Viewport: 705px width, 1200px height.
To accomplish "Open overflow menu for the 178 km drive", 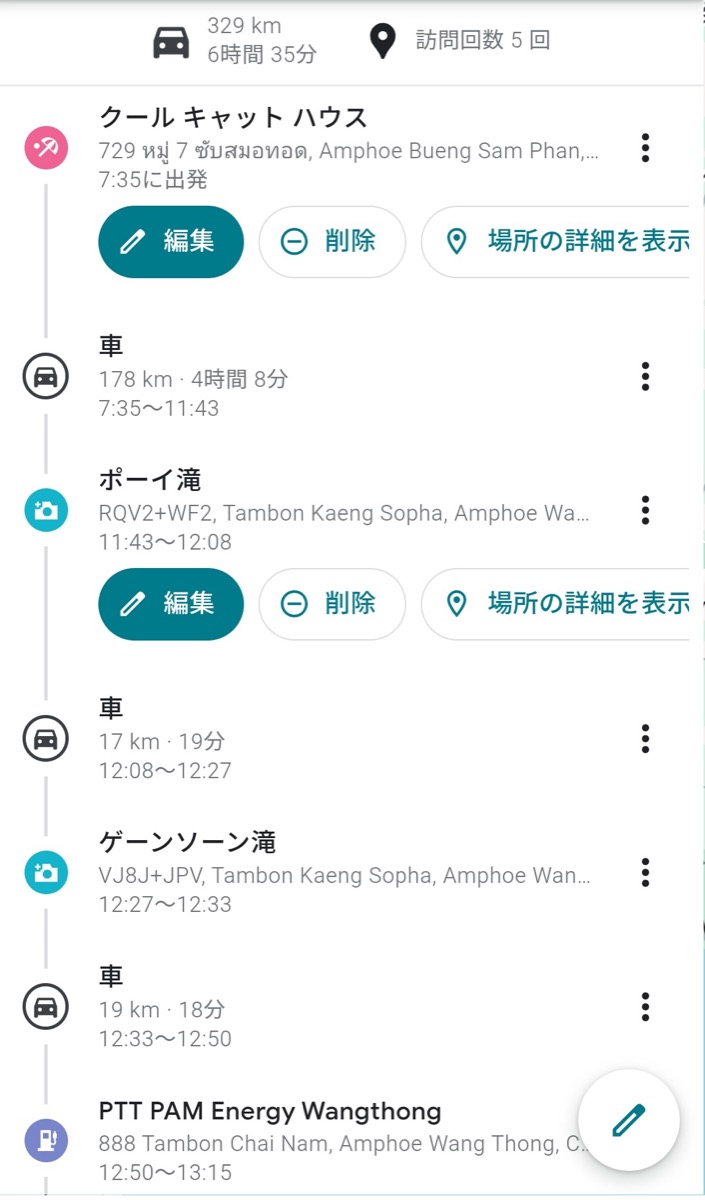I will 645,377.
